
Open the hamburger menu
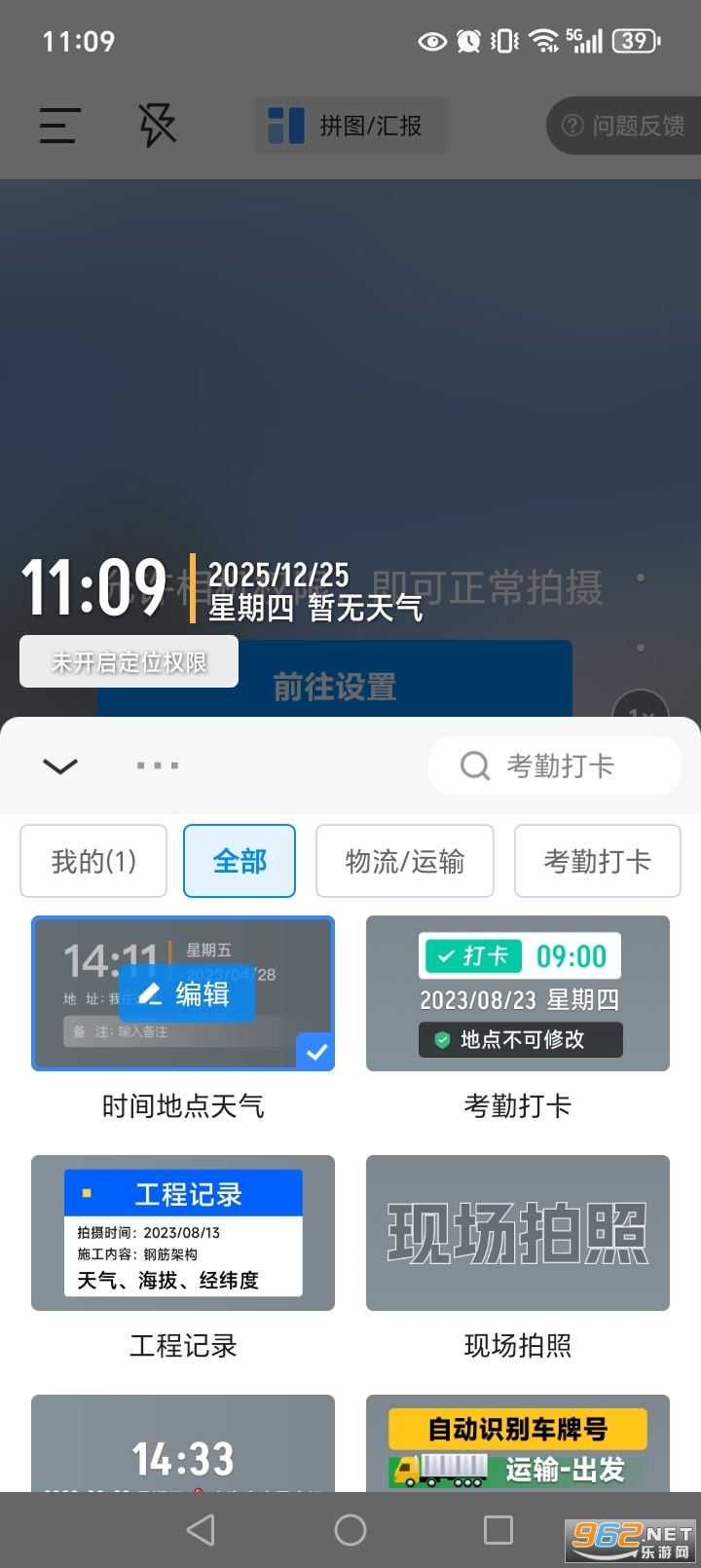pos(58,127)
